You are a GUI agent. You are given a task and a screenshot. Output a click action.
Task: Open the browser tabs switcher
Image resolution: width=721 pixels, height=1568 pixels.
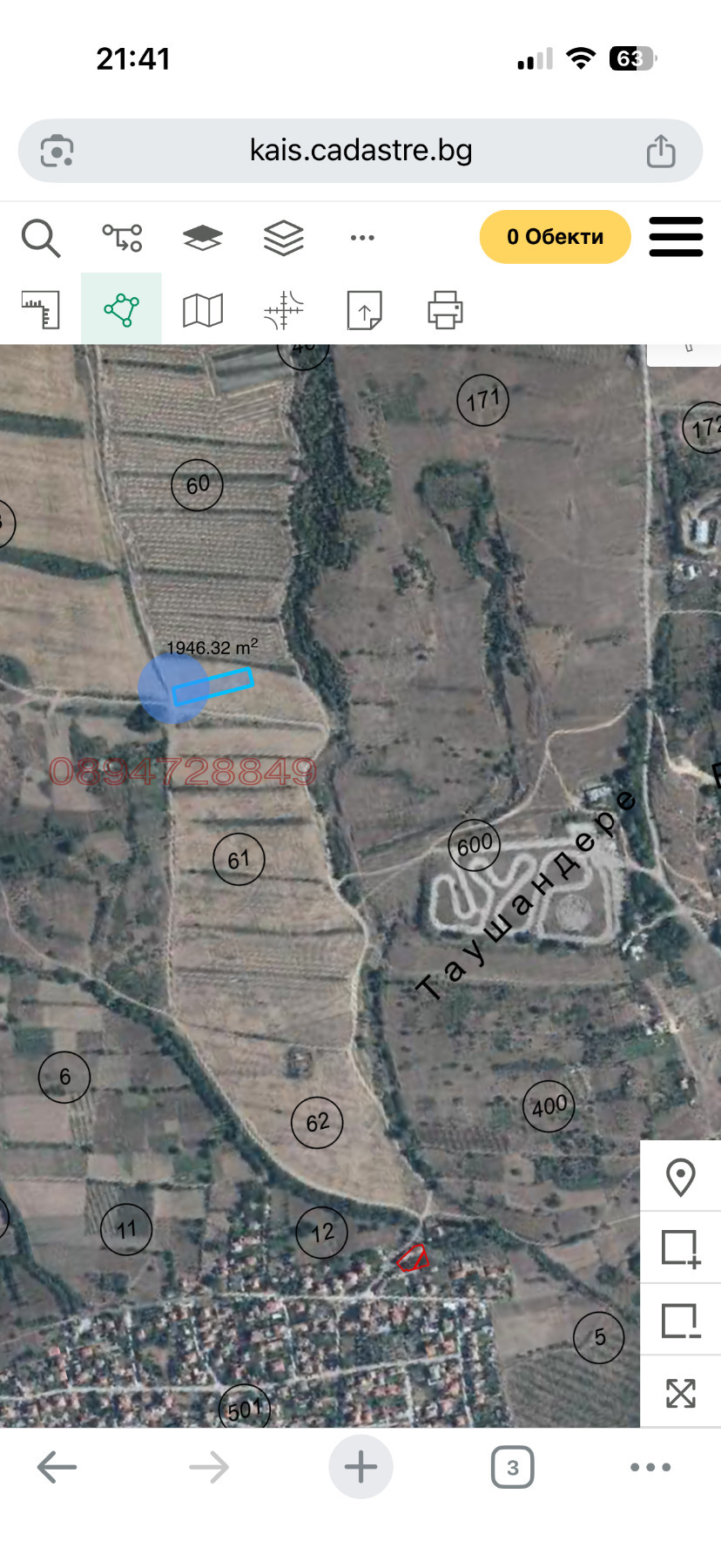pyautogui.click(x=512, y=1468)
